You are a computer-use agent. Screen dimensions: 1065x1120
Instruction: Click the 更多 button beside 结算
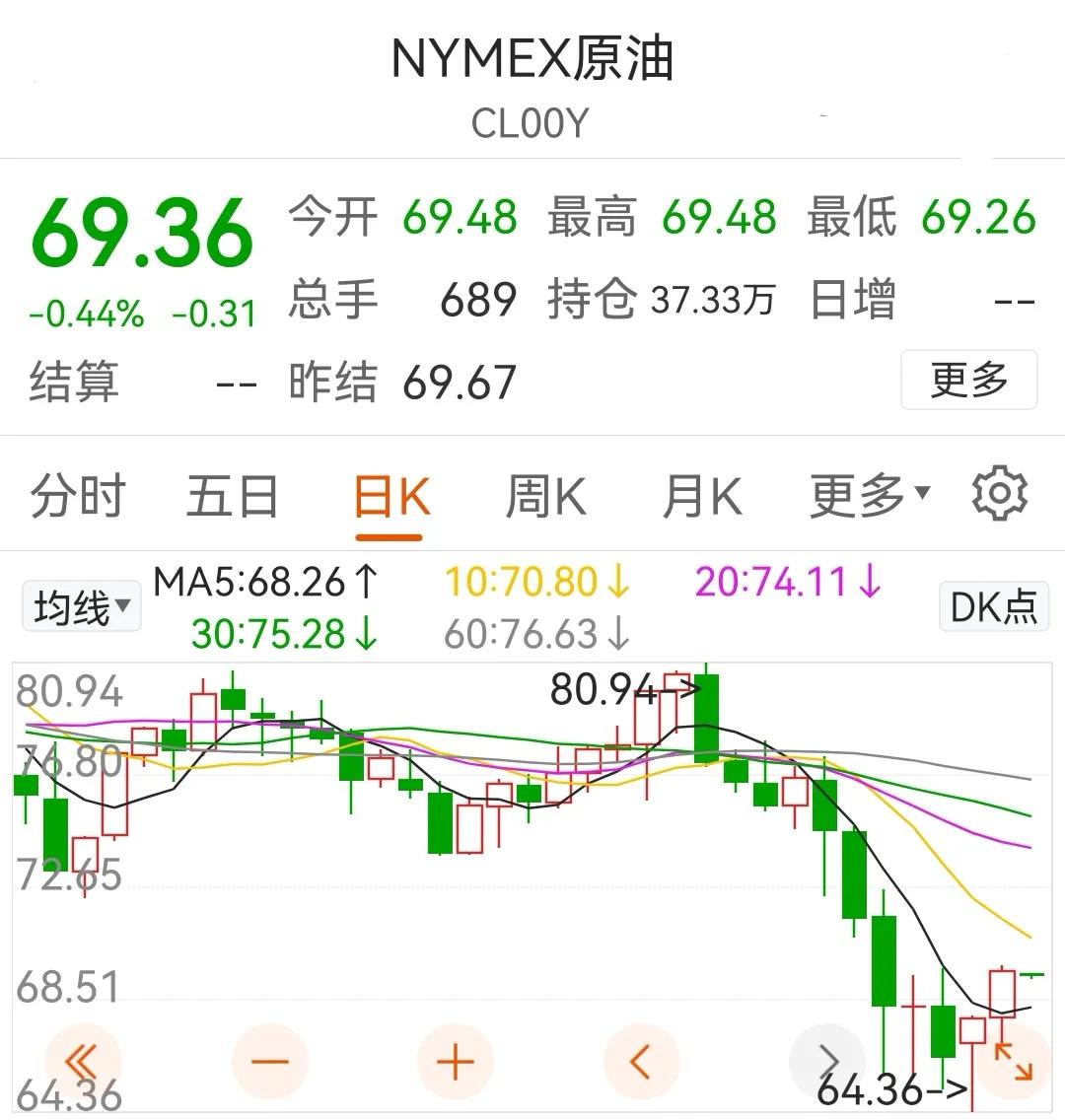point(967,380)
